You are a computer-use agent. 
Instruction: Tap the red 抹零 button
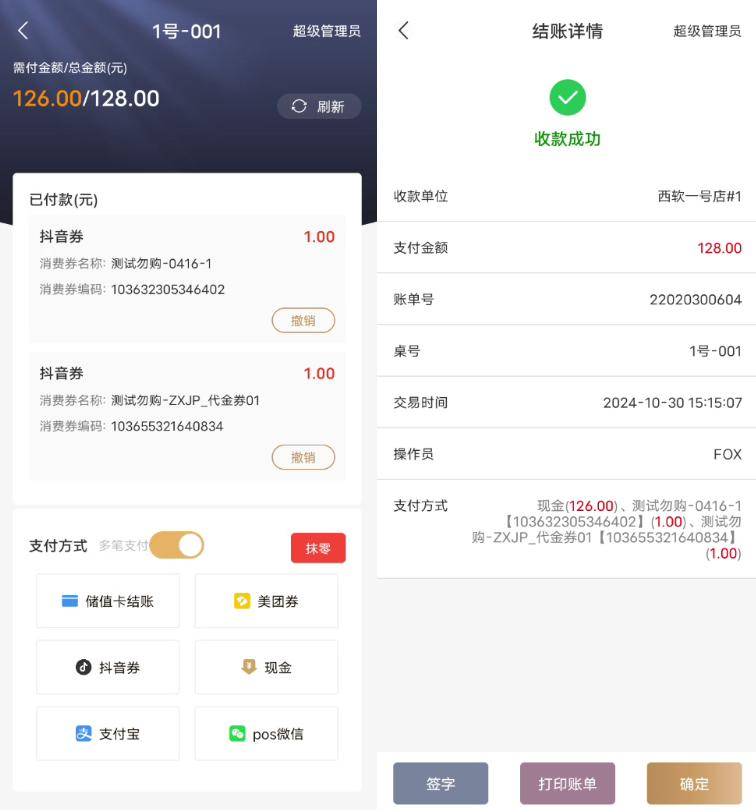click(x=318, y=548)
